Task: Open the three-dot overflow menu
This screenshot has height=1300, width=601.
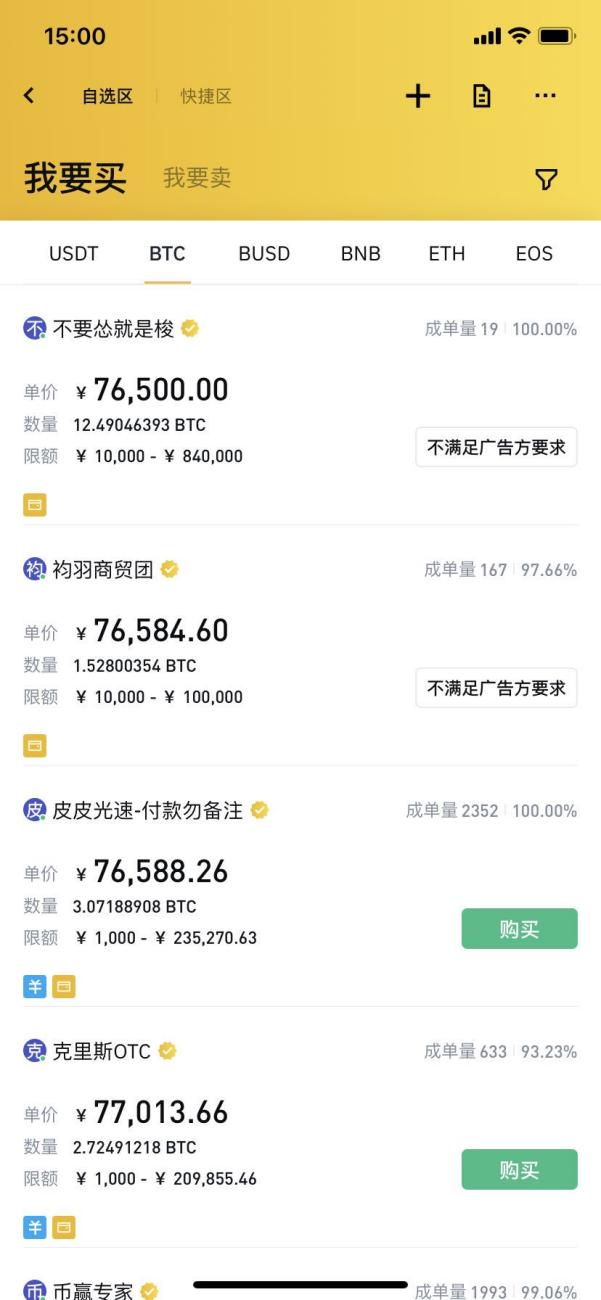Action: click(544, 96)
